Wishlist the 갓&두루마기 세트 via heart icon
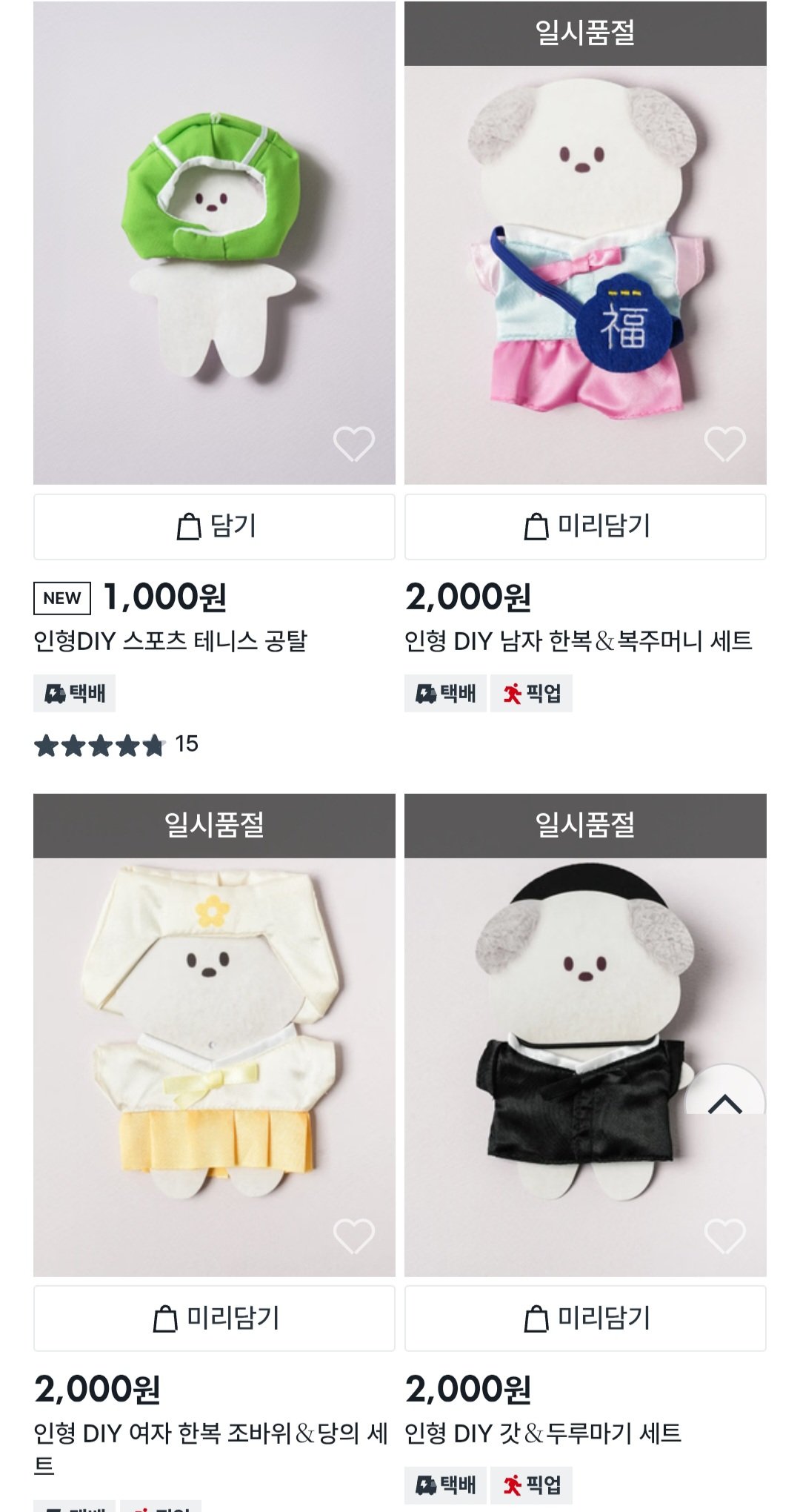Viewport: 800px width, 1512px height. tap(724, 1236)
